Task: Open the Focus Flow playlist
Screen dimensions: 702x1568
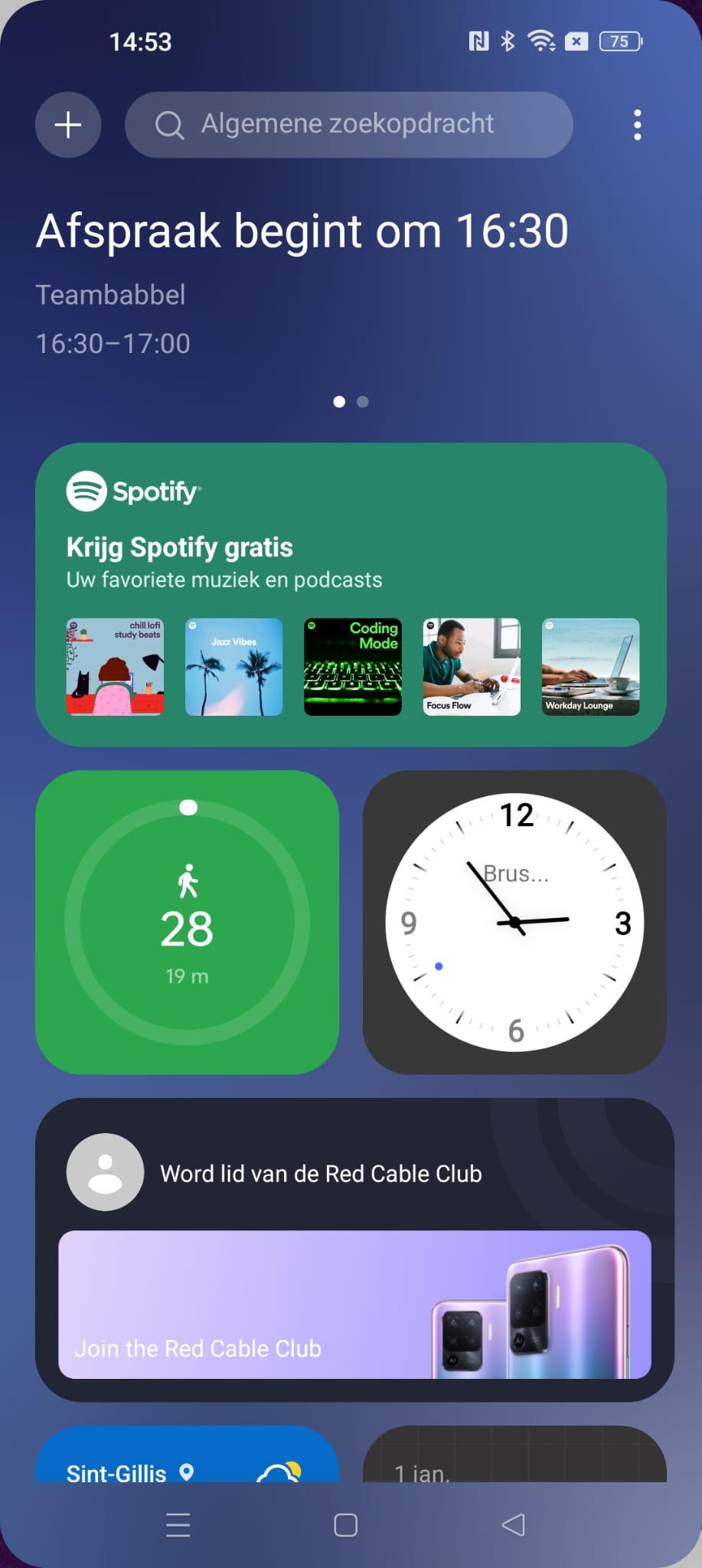Action: coord(472,667)
